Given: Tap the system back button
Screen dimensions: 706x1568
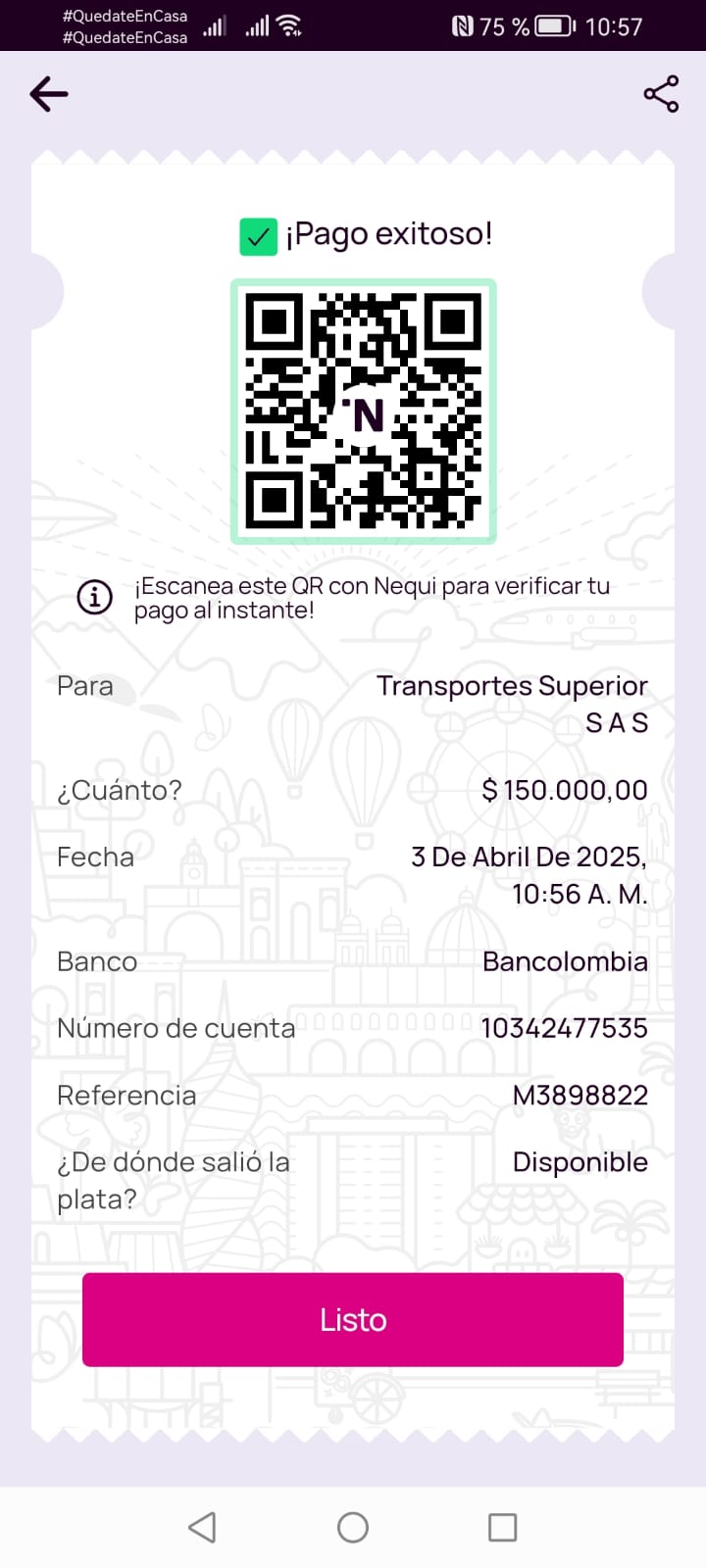Looking at the screenshot, I should click(202, 1527).
